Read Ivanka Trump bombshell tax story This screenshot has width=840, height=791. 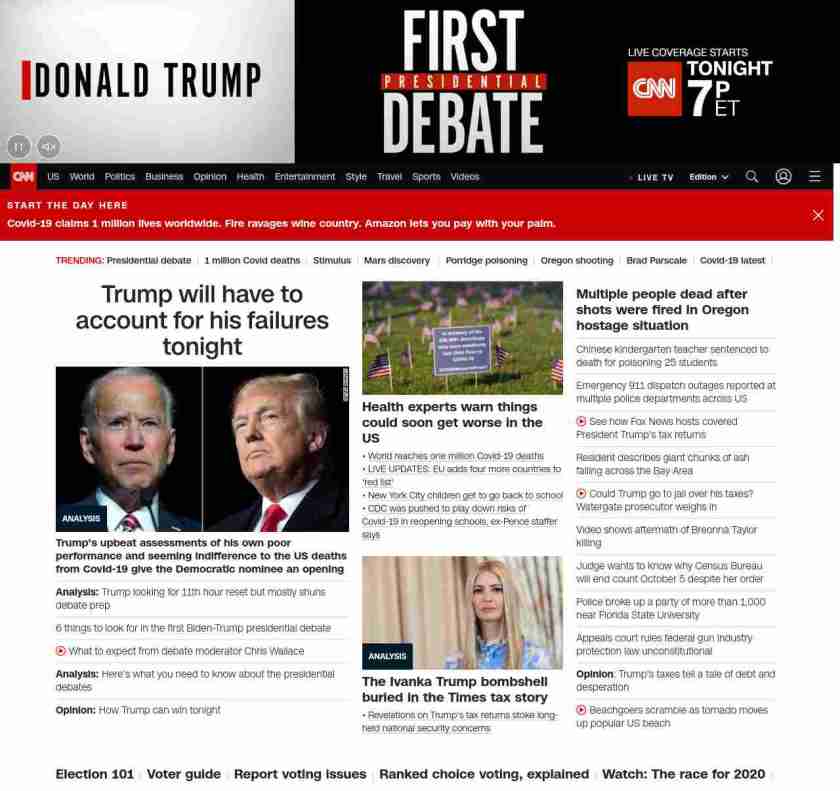(455, 689)
